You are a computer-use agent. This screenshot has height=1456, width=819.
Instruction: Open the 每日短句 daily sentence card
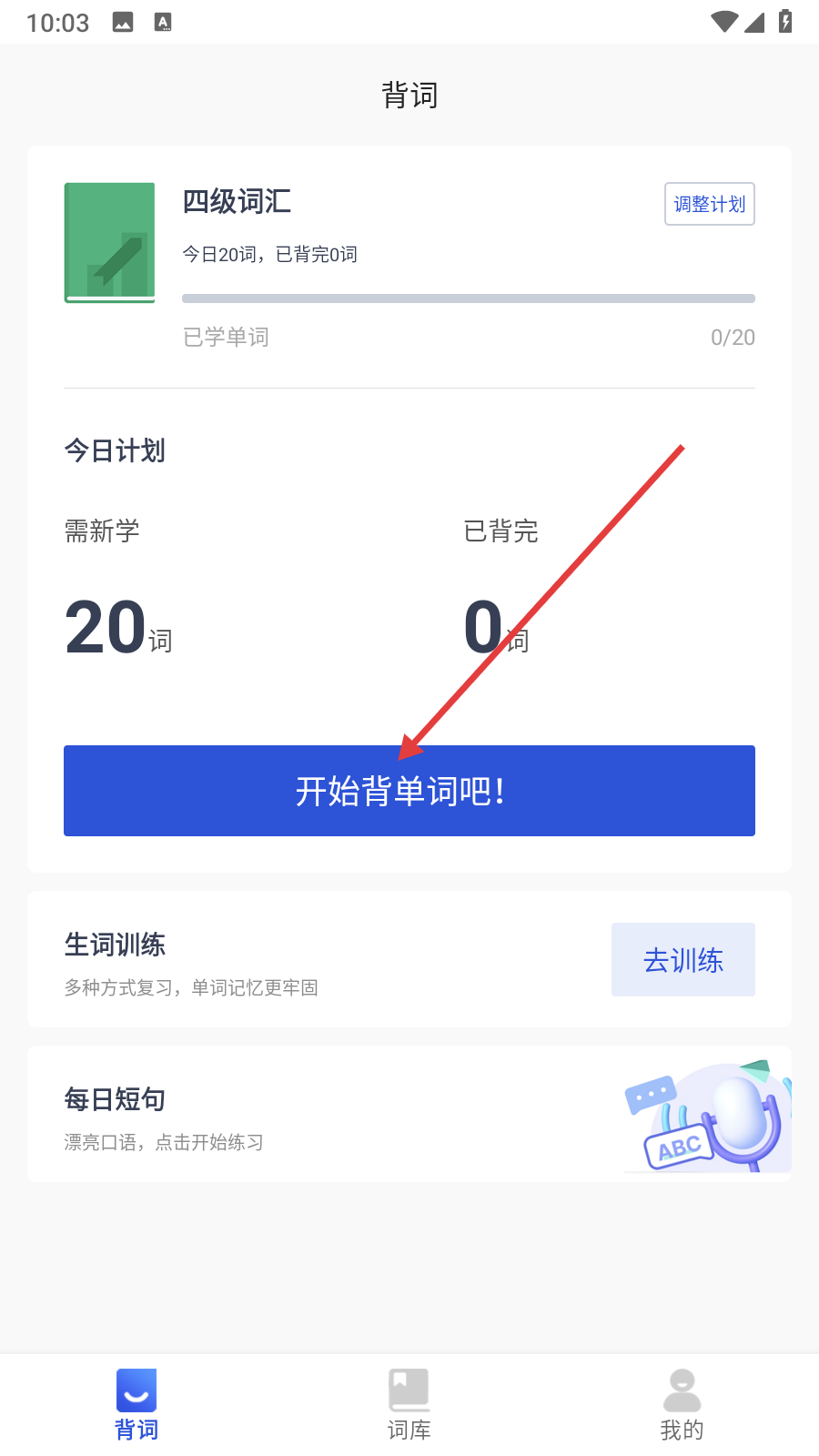click(x=409, y=1114)
